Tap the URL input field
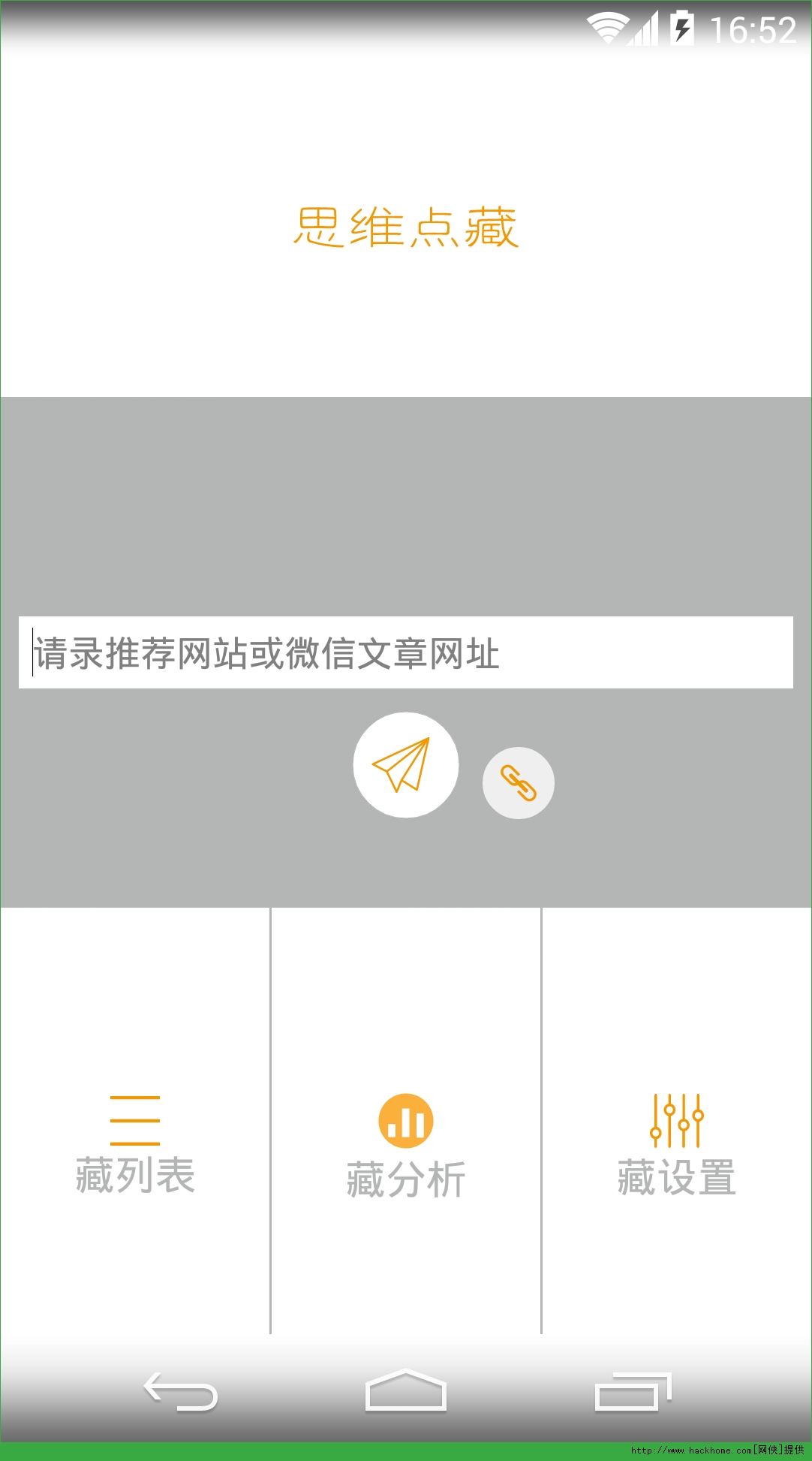This screenshot has height=1461, width=812. [x=406, y=652]
